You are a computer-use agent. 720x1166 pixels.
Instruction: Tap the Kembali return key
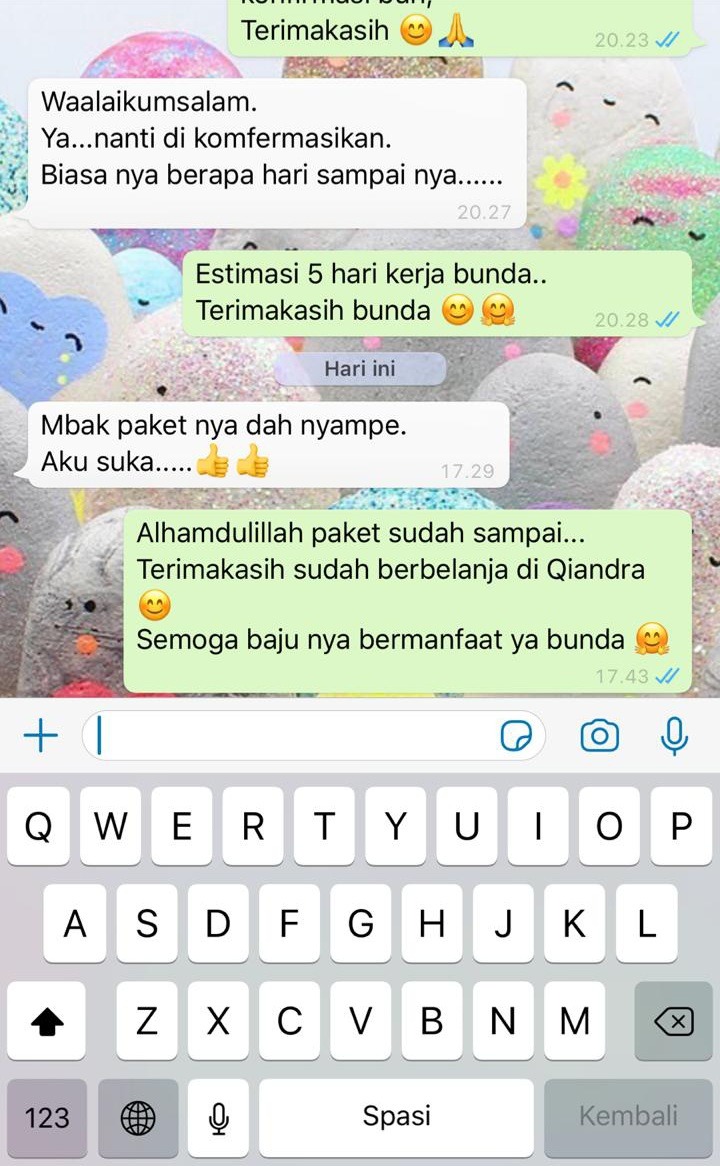628,1117
